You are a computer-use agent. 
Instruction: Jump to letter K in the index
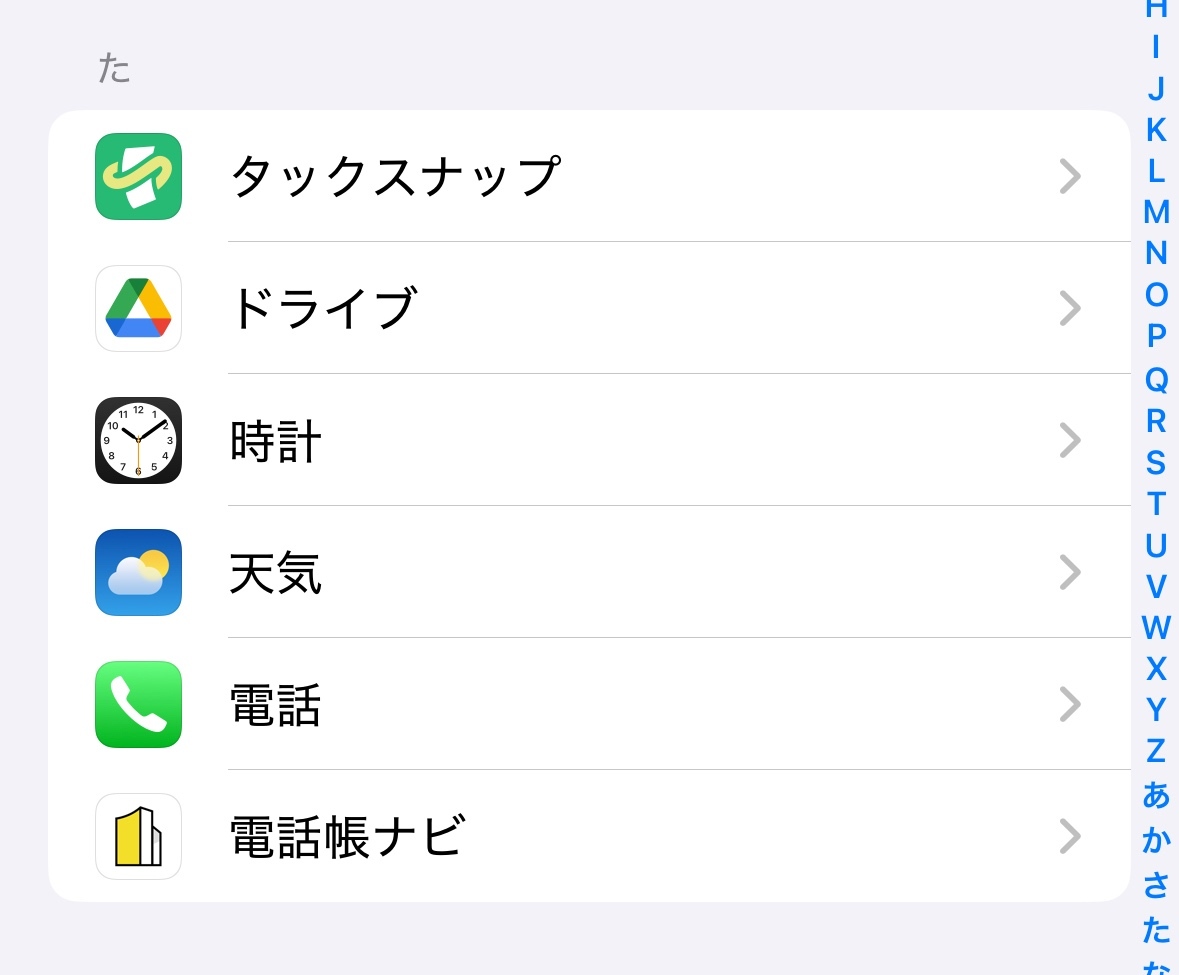[1156, 129]
